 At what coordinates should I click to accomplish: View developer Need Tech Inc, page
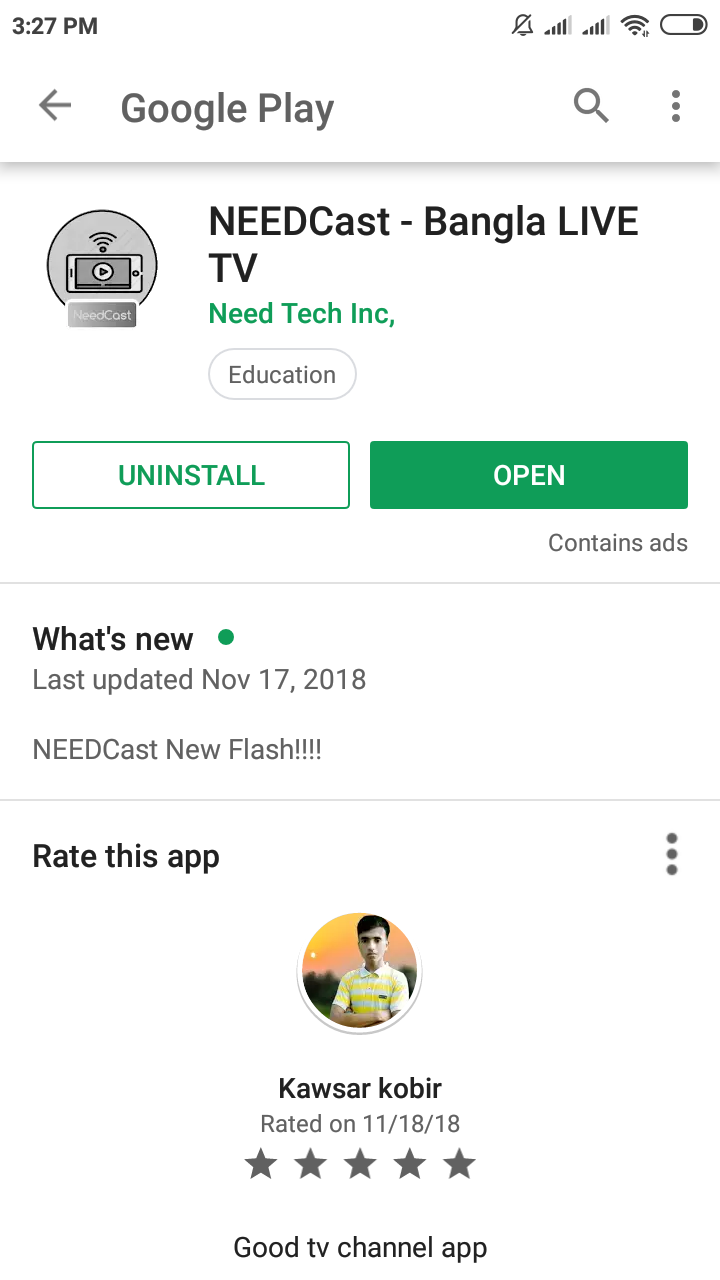(301, 314)
